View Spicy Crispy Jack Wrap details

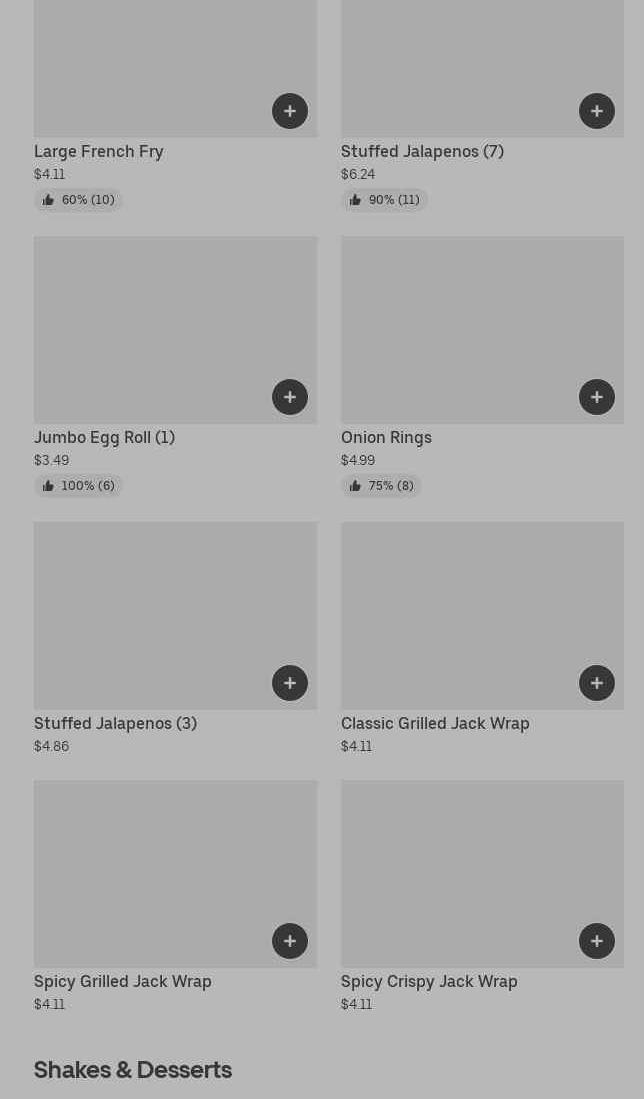(429, 981)
